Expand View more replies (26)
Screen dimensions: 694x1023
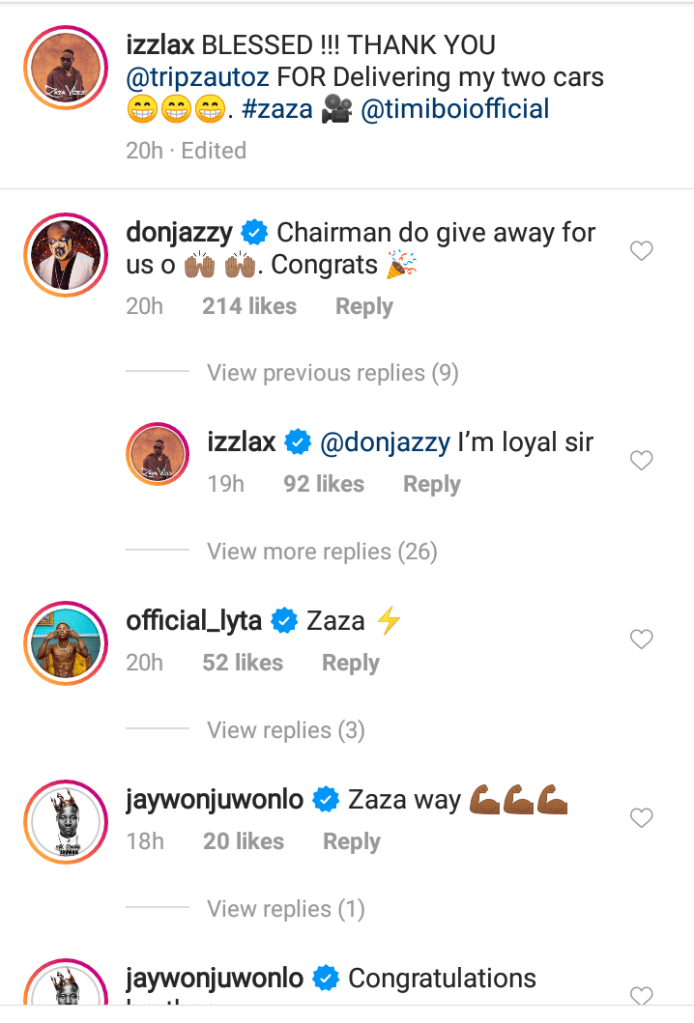(321, 552)
